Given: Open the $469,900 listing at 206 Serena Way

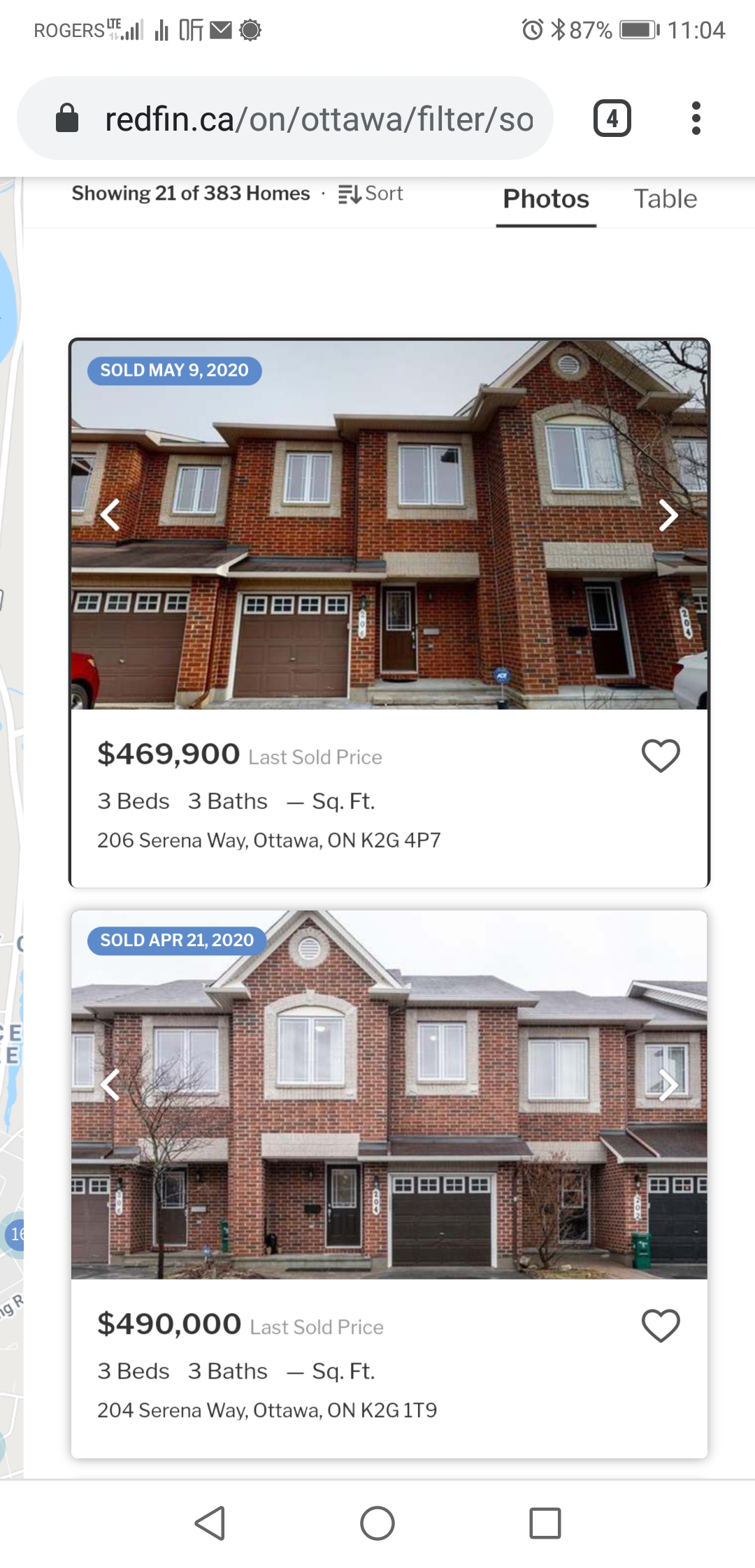Looking at the screenshot, I should [269, 839].
